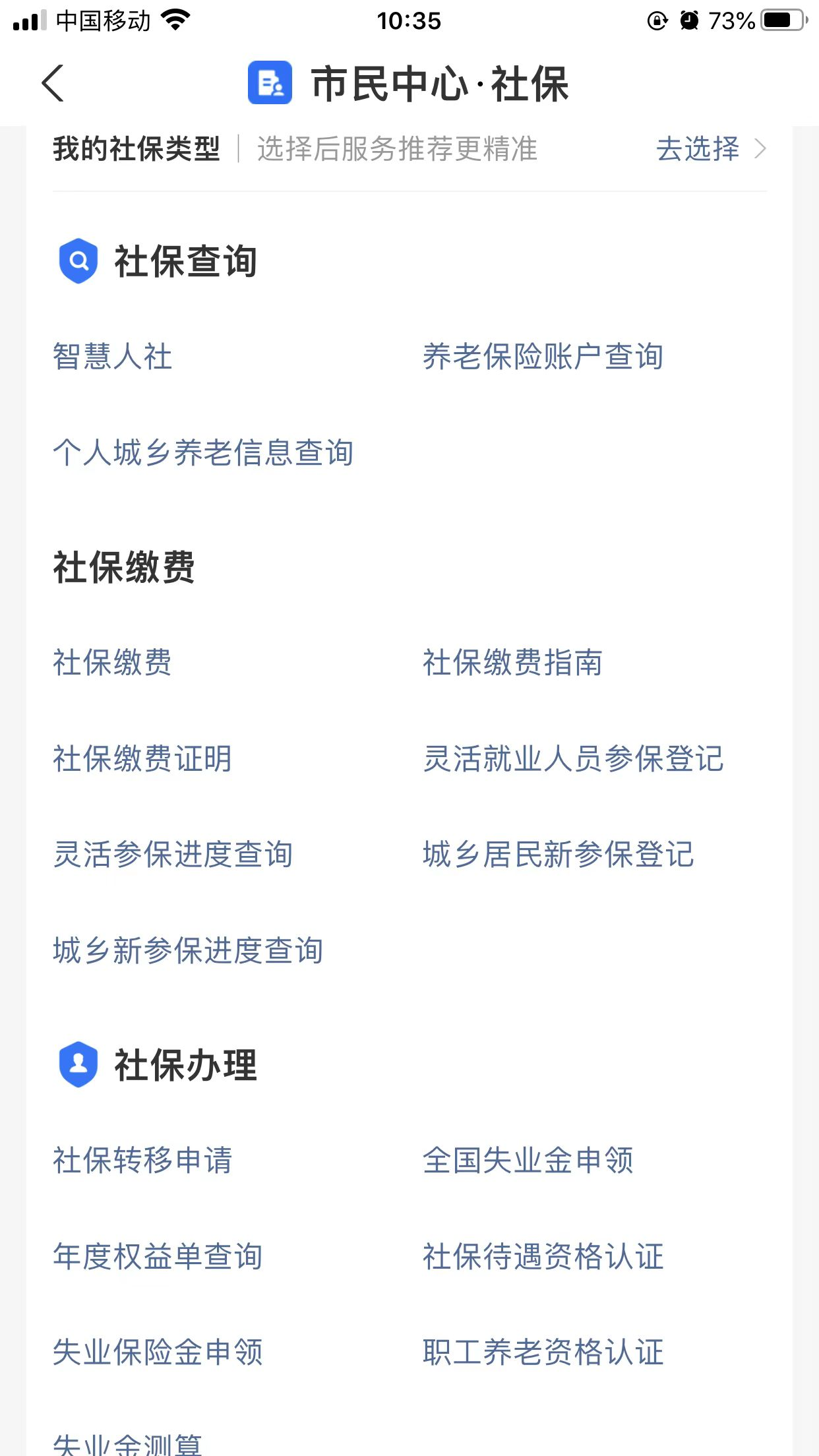This screenshot has height=1456, width=819.
Task: Open 全国失业金申领
Action: 528,1161
